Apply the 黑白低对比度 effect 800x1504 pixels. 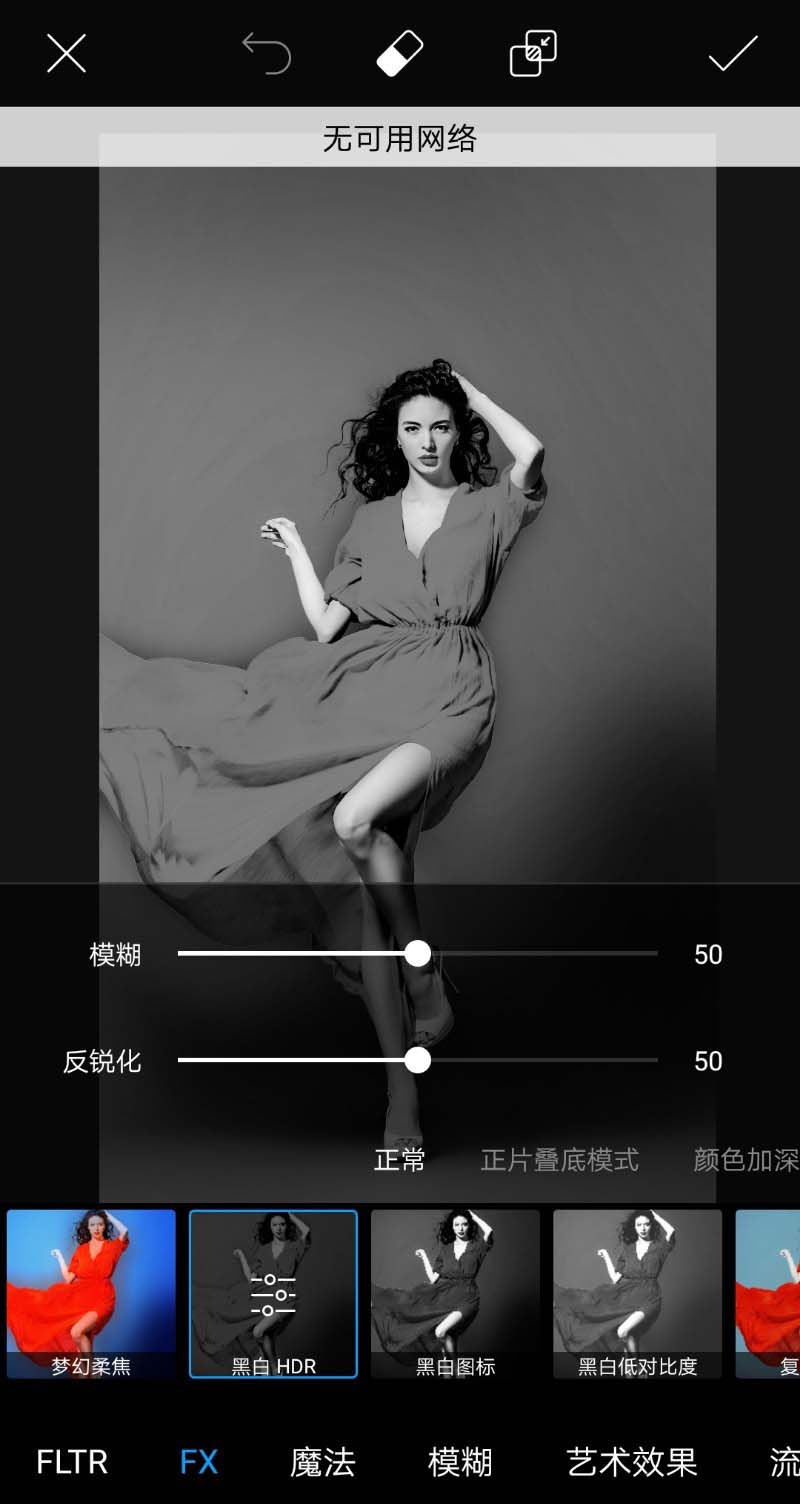click(637, 1293)
